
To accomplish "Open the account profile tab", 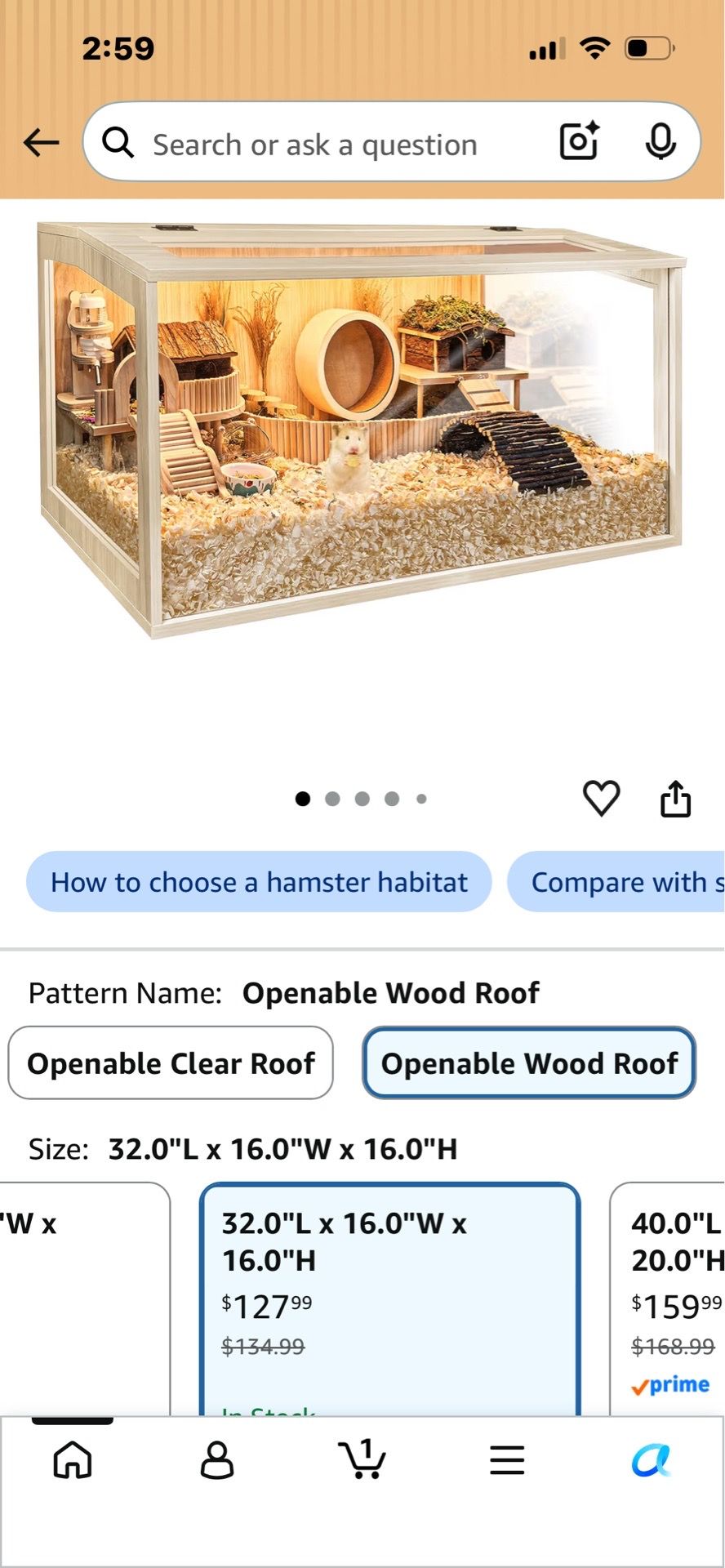I will (217, 1459).
